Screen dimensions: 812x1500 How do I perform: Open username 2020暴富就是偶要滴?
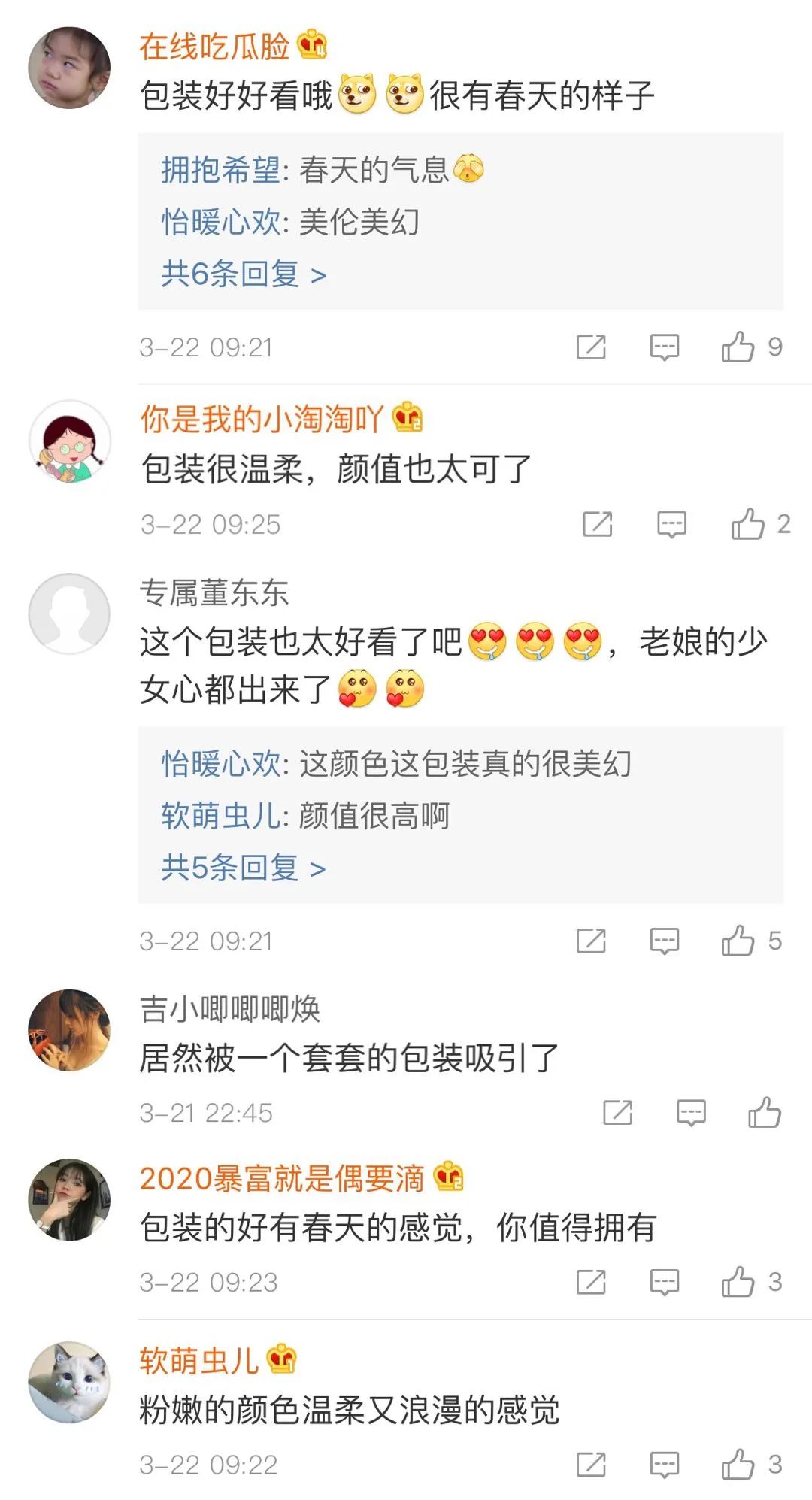pyautogui.click(x=282, y=1178)
